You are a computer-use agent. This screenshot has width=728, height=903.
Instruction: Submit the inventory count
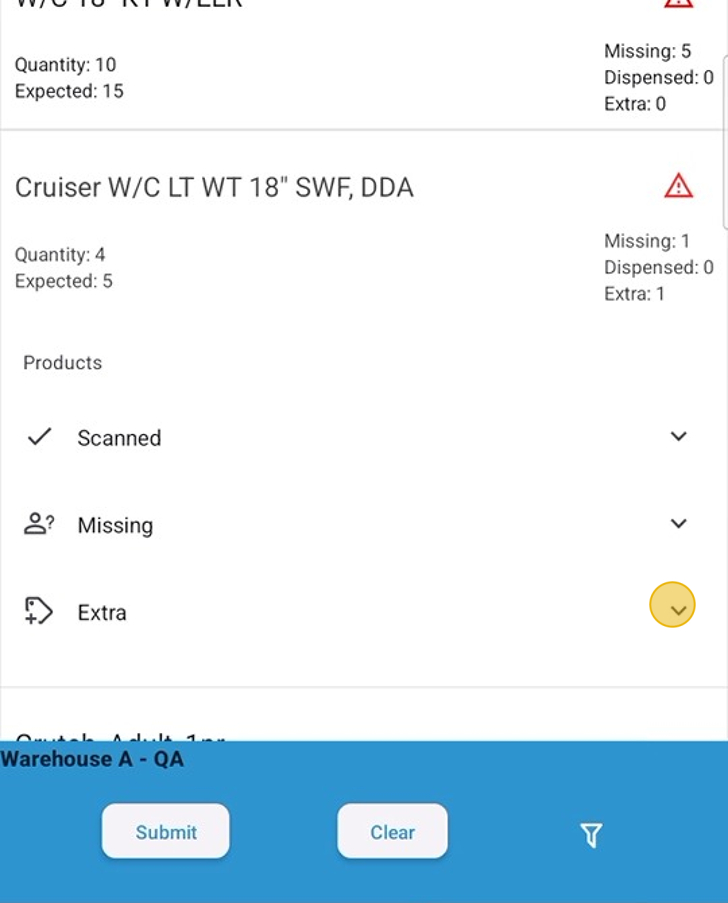(166, 831)
